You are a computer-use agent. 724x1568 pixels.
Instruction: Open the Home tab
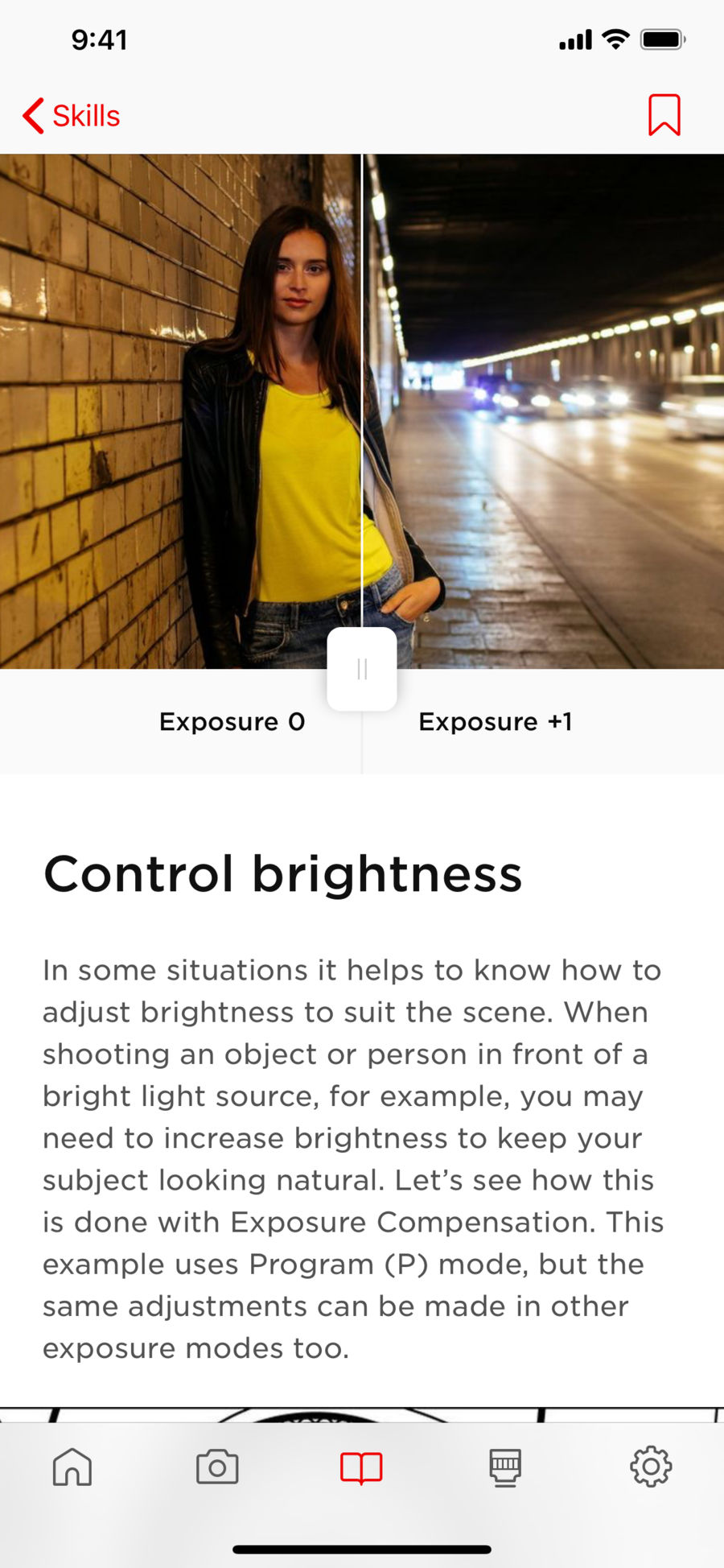[x=72, y=1467]
